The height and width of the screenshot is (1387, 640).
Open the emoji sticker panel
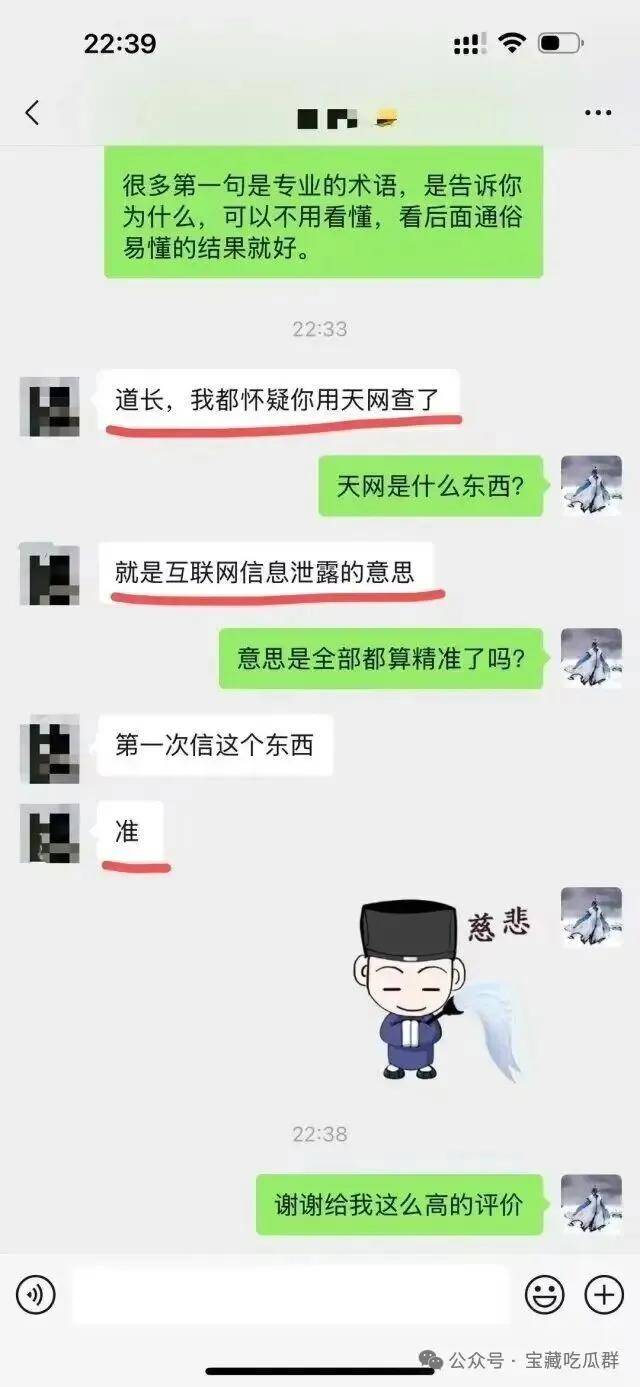545,1295
